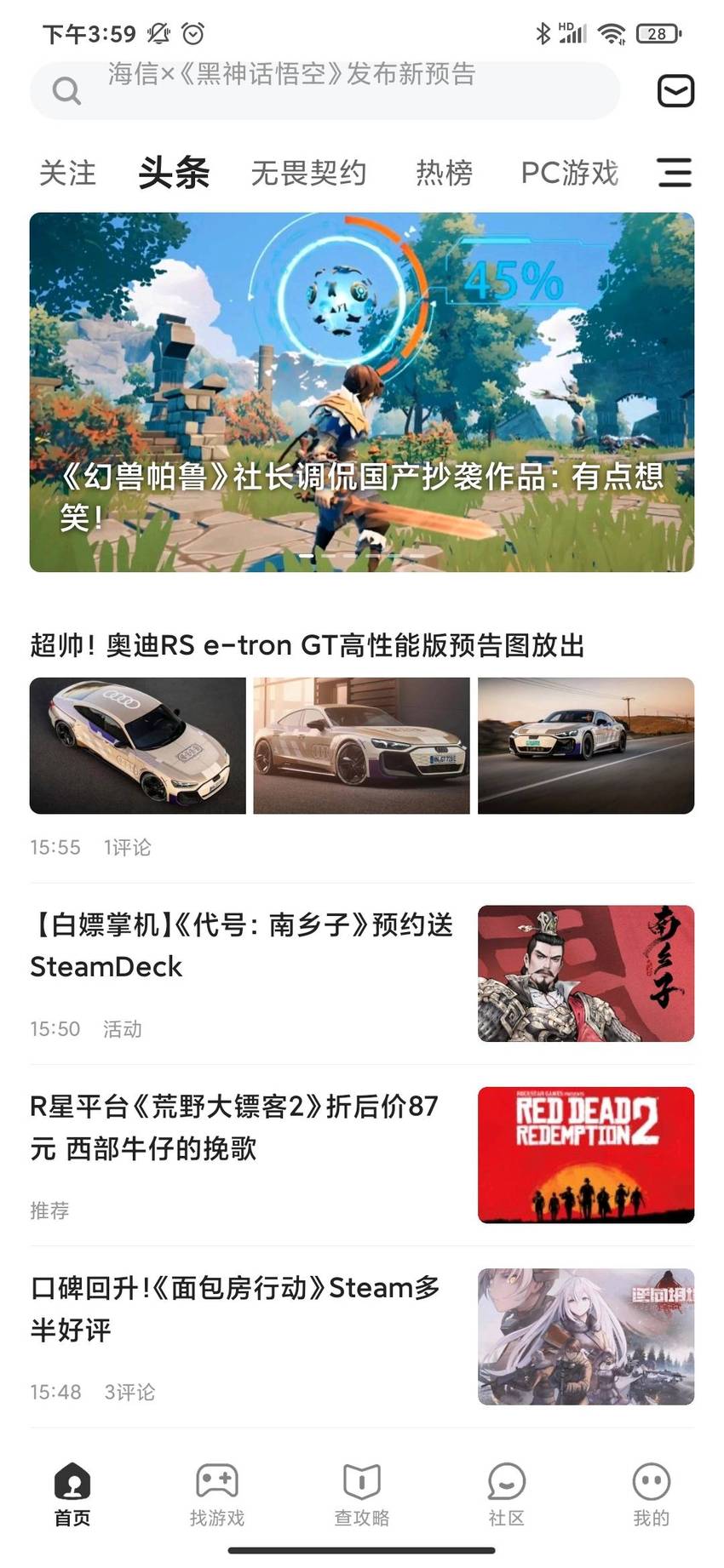
Task: Open the search box at the top
Action: tap(325, 89)
